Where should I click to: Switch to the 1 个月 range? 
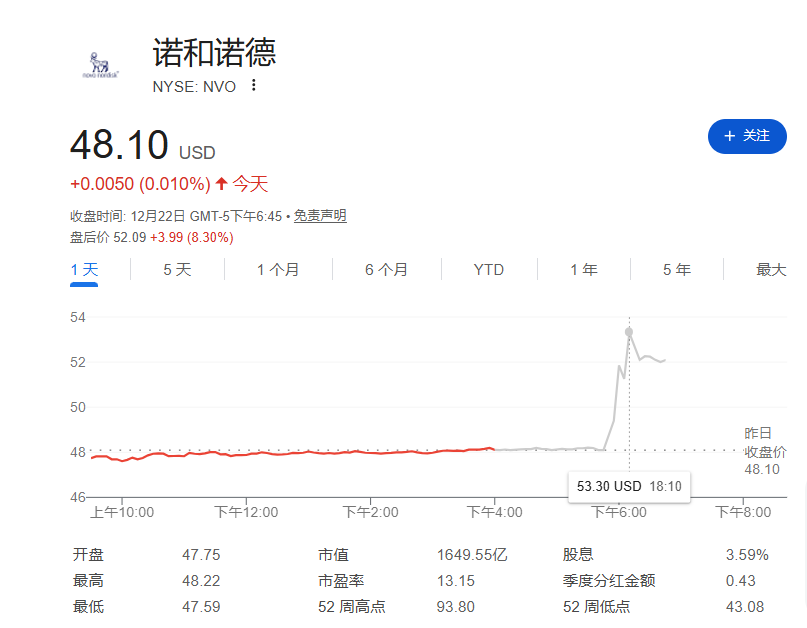click(x=278, y=270)
